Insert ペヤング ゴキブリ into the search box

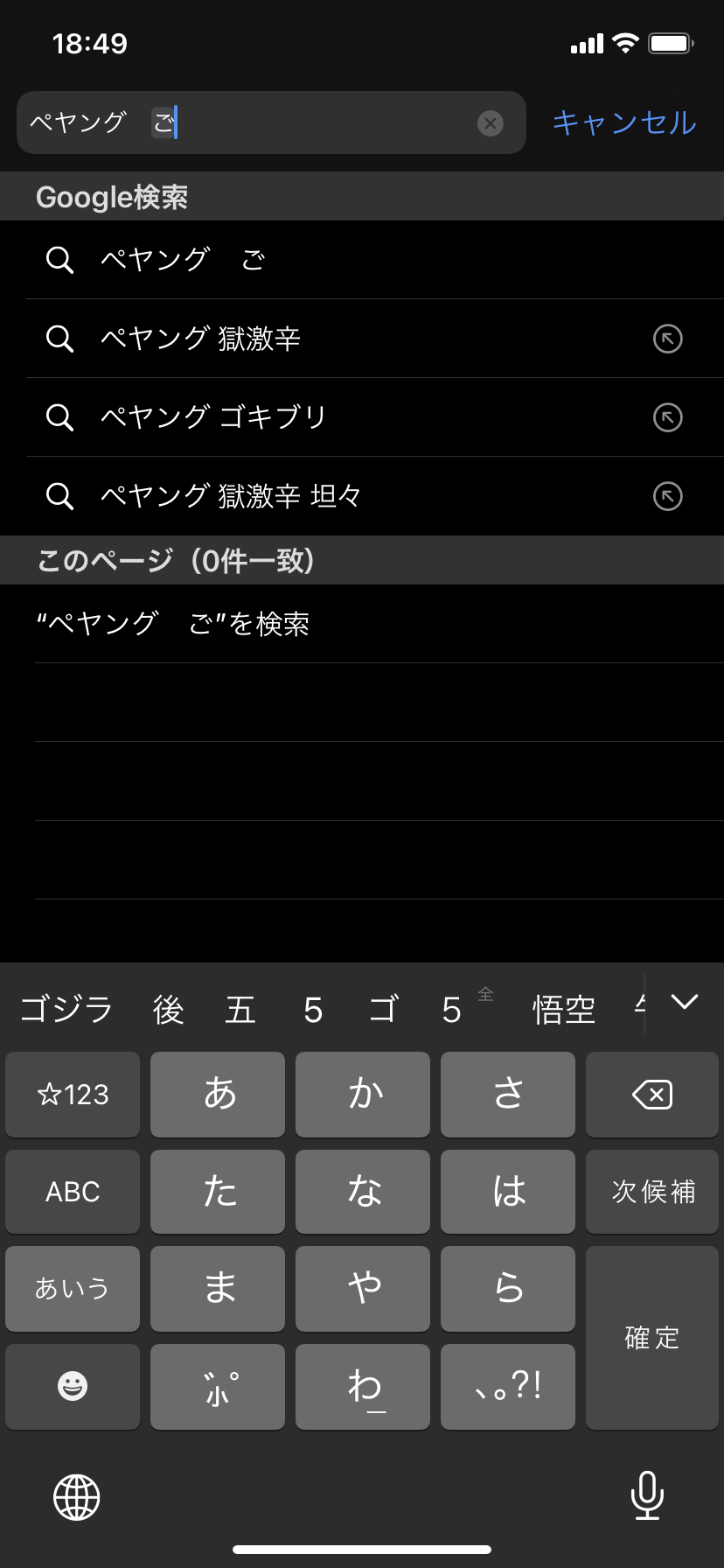tap(668, 417)
